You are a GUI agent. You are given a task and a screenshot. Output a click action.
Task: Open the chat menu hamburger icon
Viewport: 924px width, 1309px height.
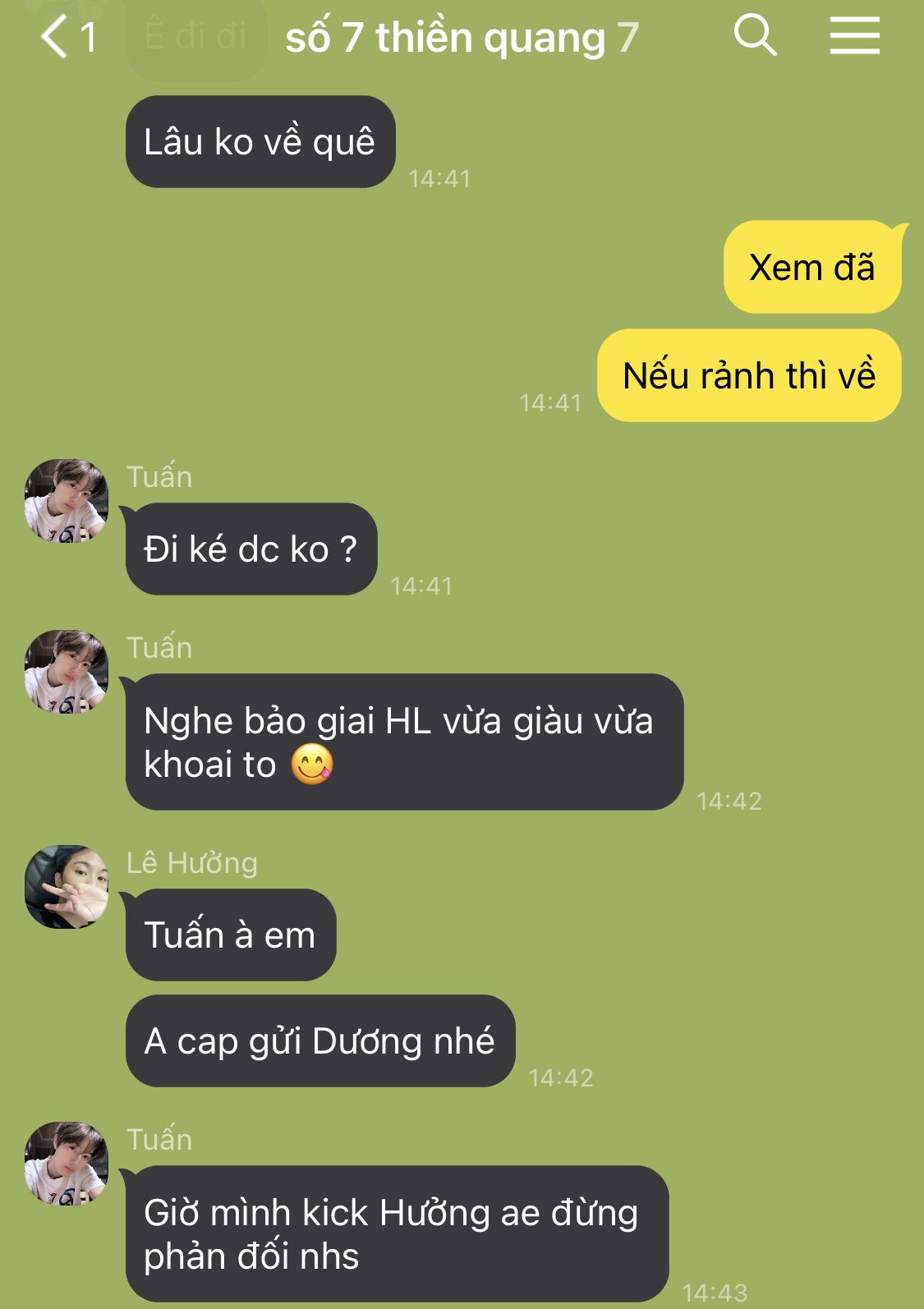(854, 36)
